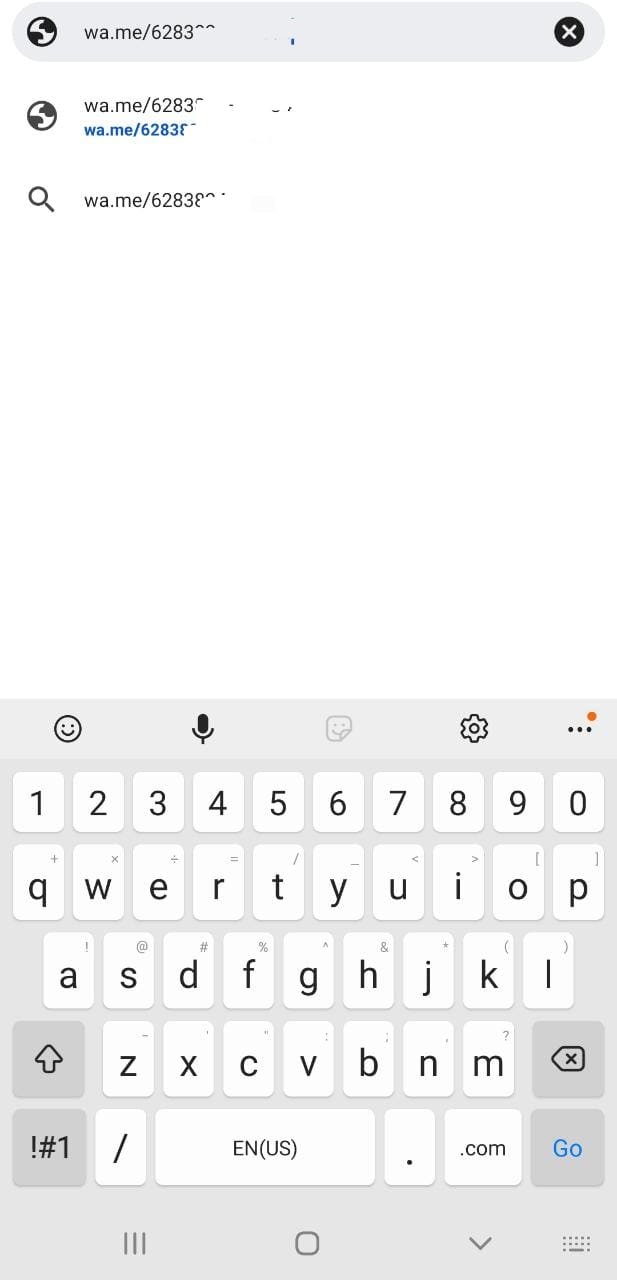Viewport: 617px width, 1280px height.
Task: Hit the blue Go key
Action: (568, 1148)
